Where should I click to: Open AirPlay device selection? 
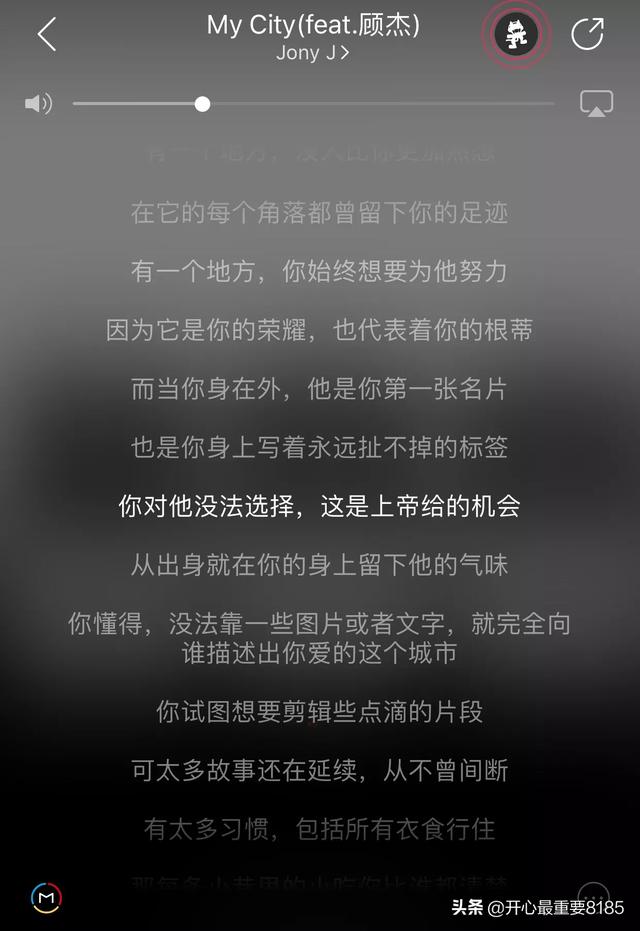(x=596, y=104)
